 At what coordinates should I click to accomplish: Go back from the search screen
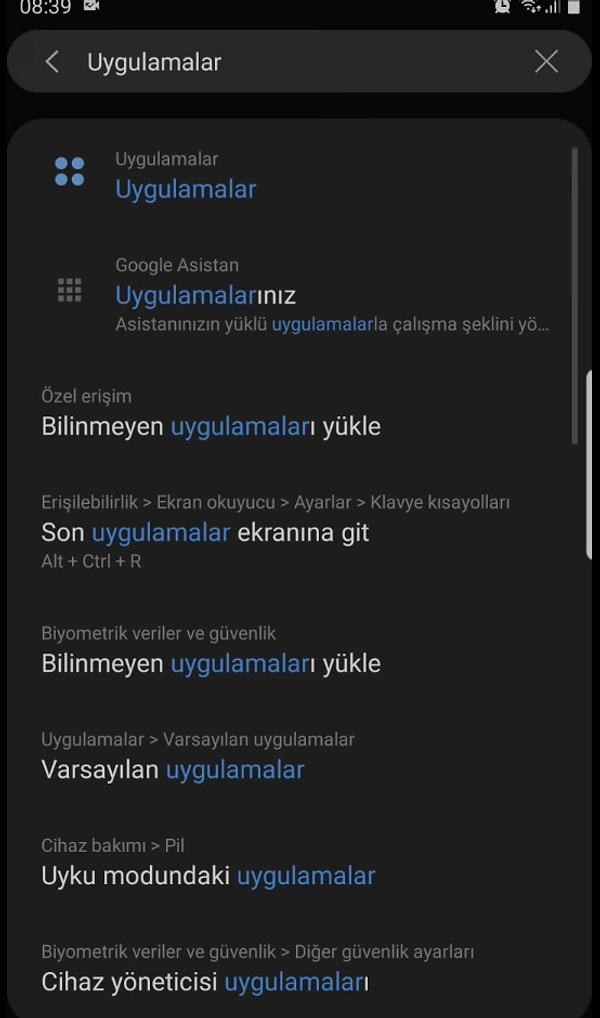pos(52,62)
